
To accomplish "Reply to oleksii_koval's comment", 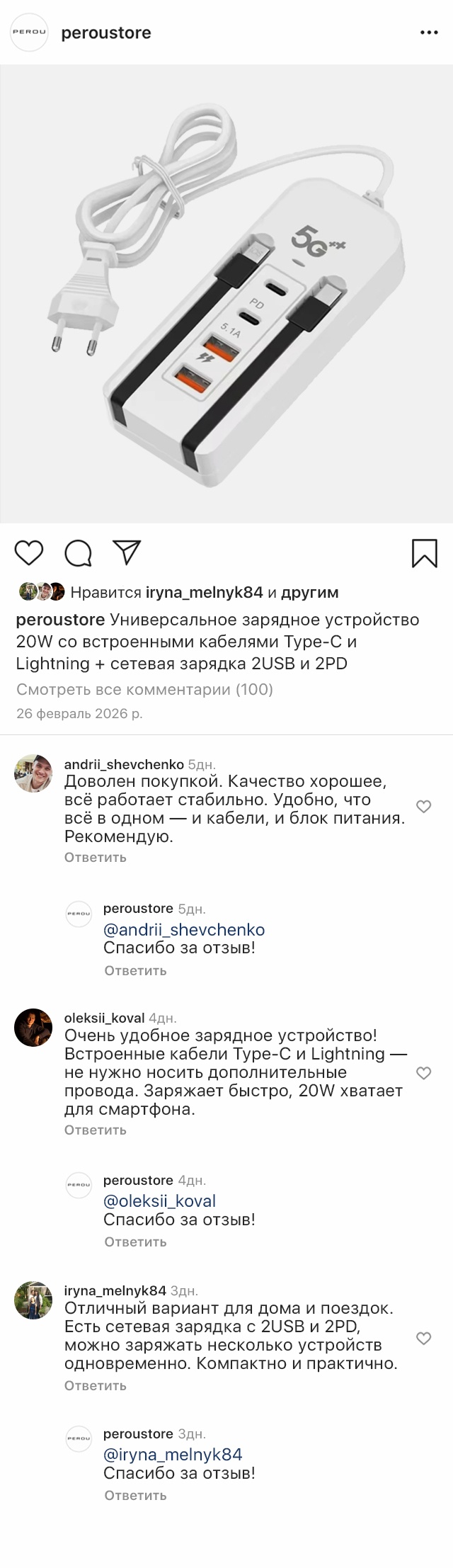I will [x=95, y=1130].
